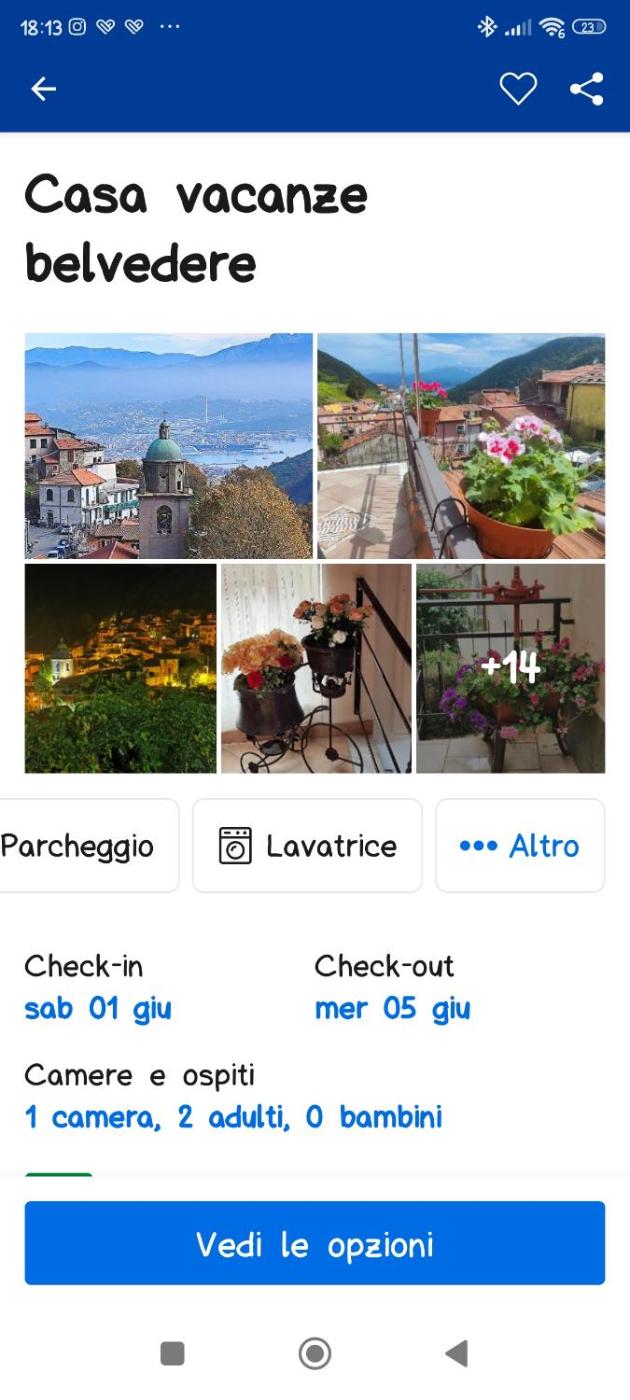The height and width of the screenshot is (1400, 630).
Task: Change check-in date sab 01 giu
Action: pos(98,1008)
